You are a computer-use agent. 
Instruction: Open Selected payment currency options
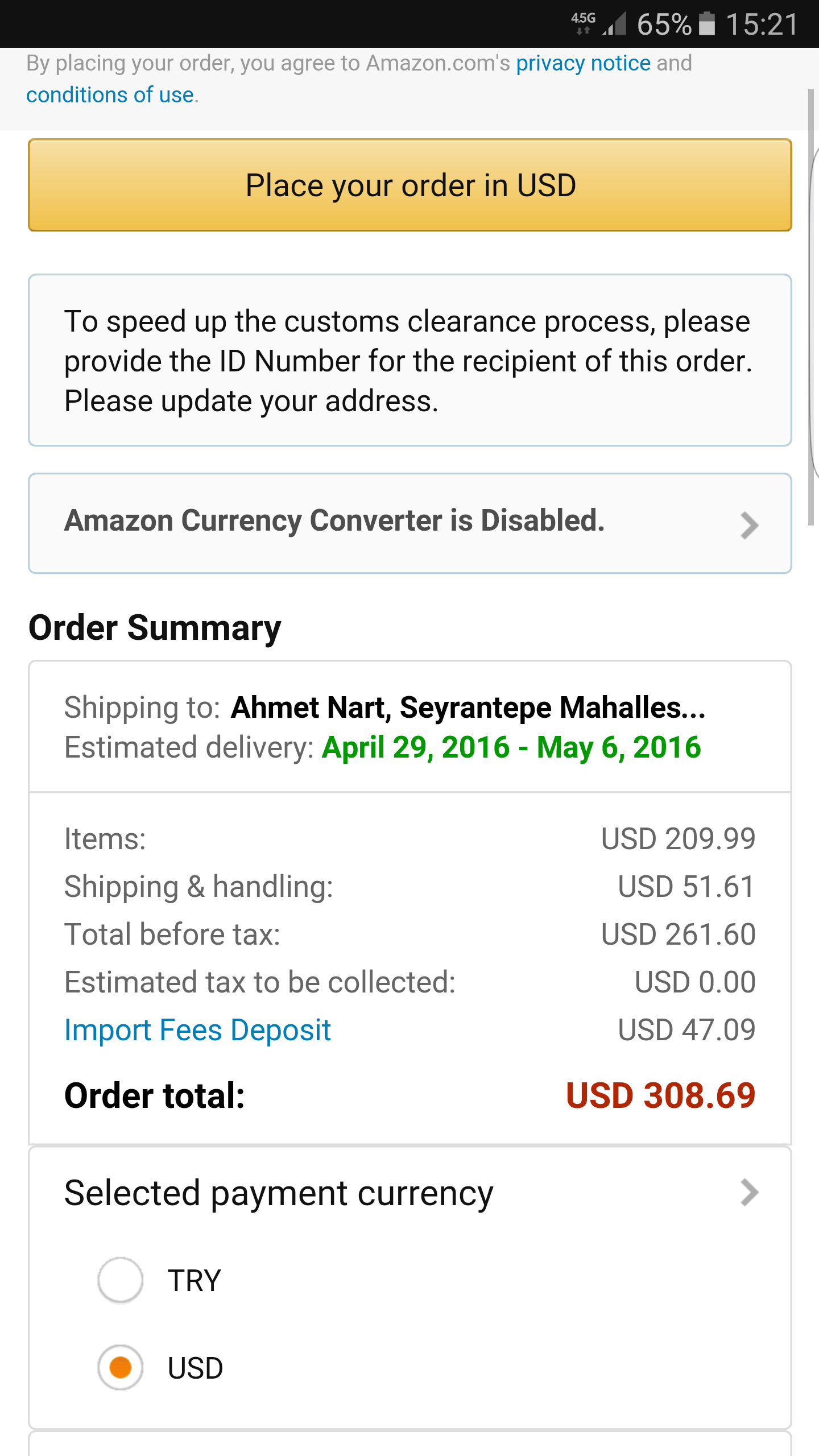click(x=410, y=1193)
